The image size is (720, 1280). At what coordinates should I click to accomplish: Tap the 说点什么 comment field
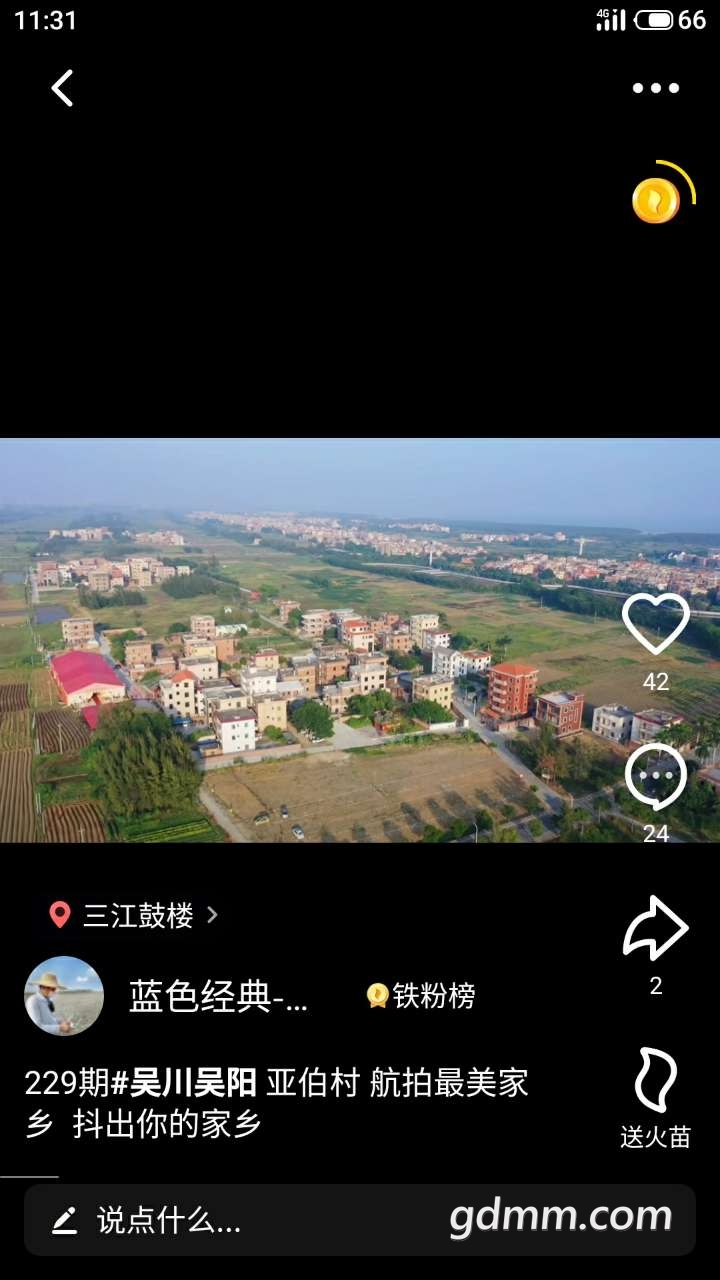click(168, 1220)
